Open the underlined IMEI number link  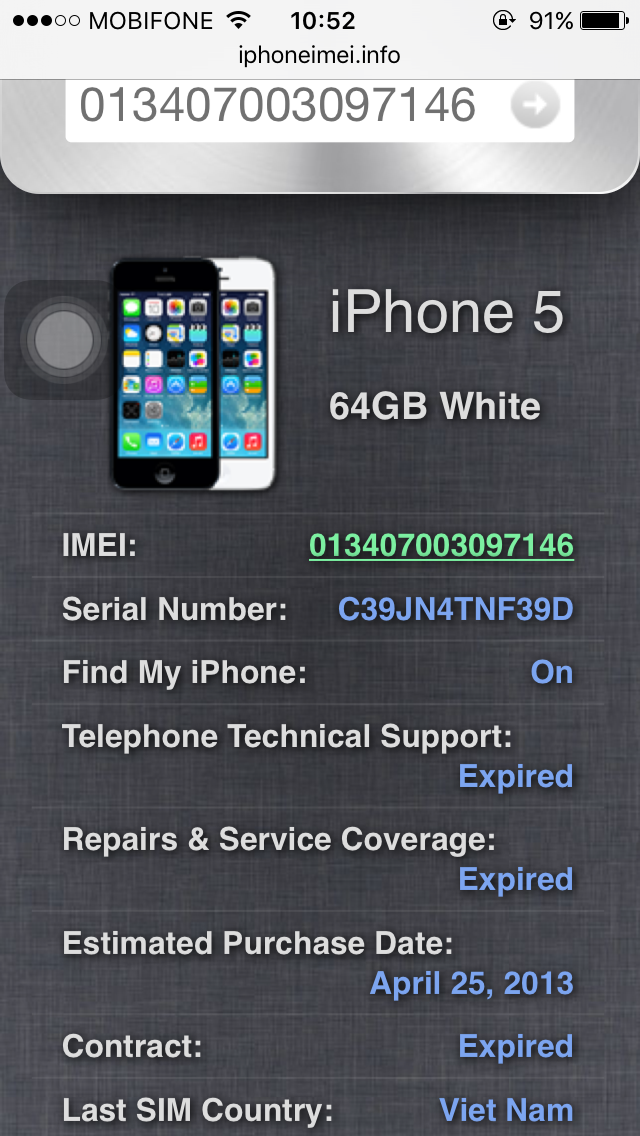point(441,545)
